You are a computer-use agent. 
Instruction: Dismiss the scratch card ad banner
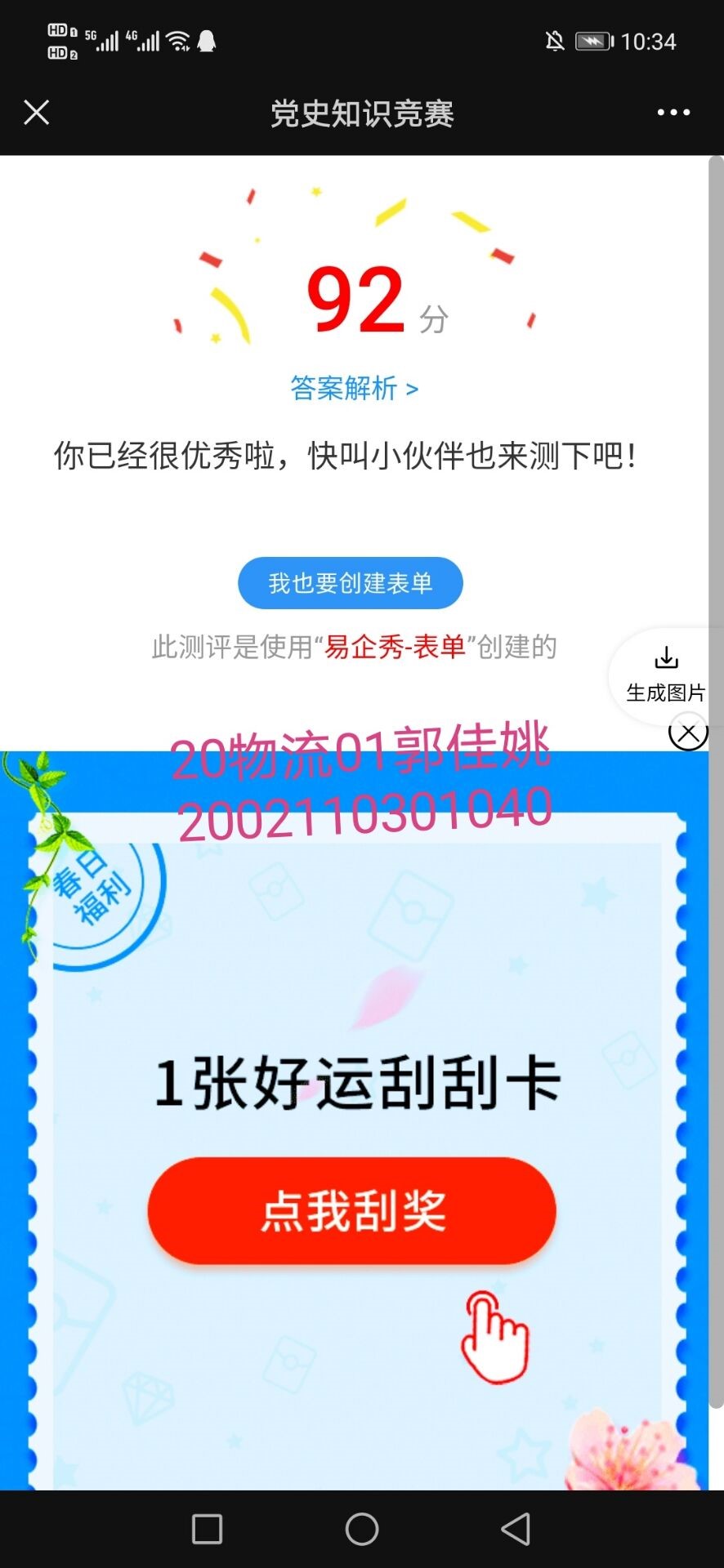click(688, 732)
